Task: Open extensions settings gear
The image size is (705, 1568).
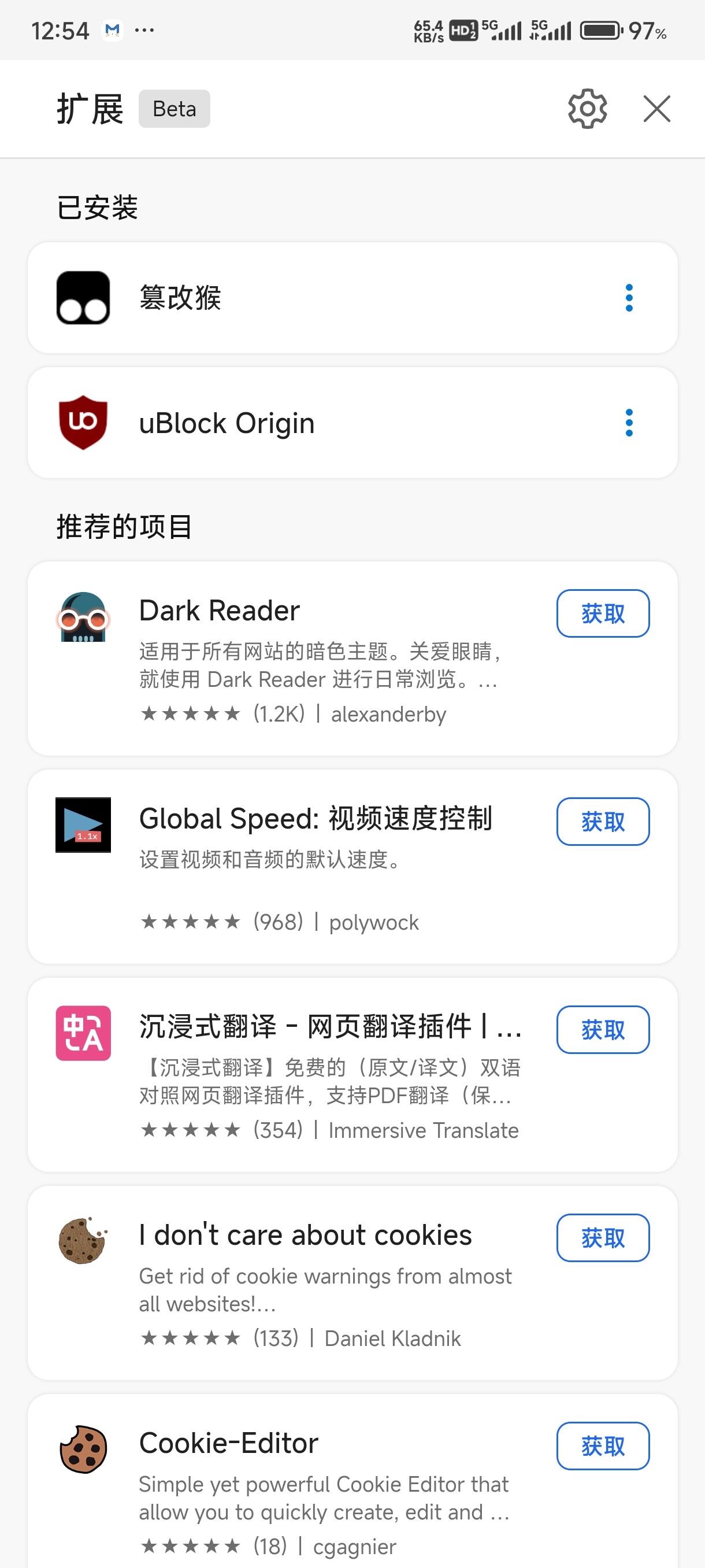Action: [x=587, y=109]
